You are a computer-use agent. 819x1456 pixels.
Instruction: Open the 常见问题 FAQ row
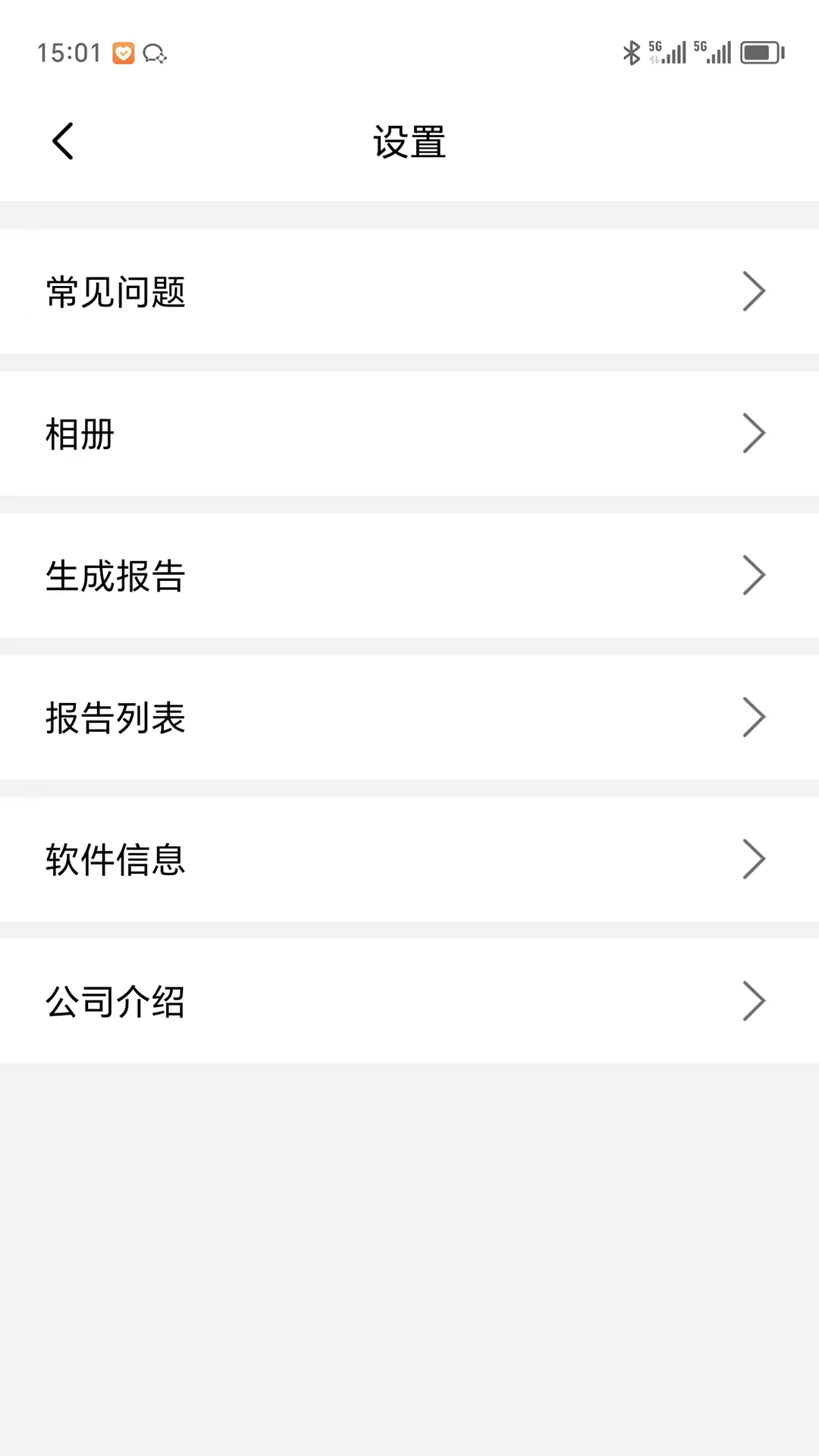coord(409,292)
